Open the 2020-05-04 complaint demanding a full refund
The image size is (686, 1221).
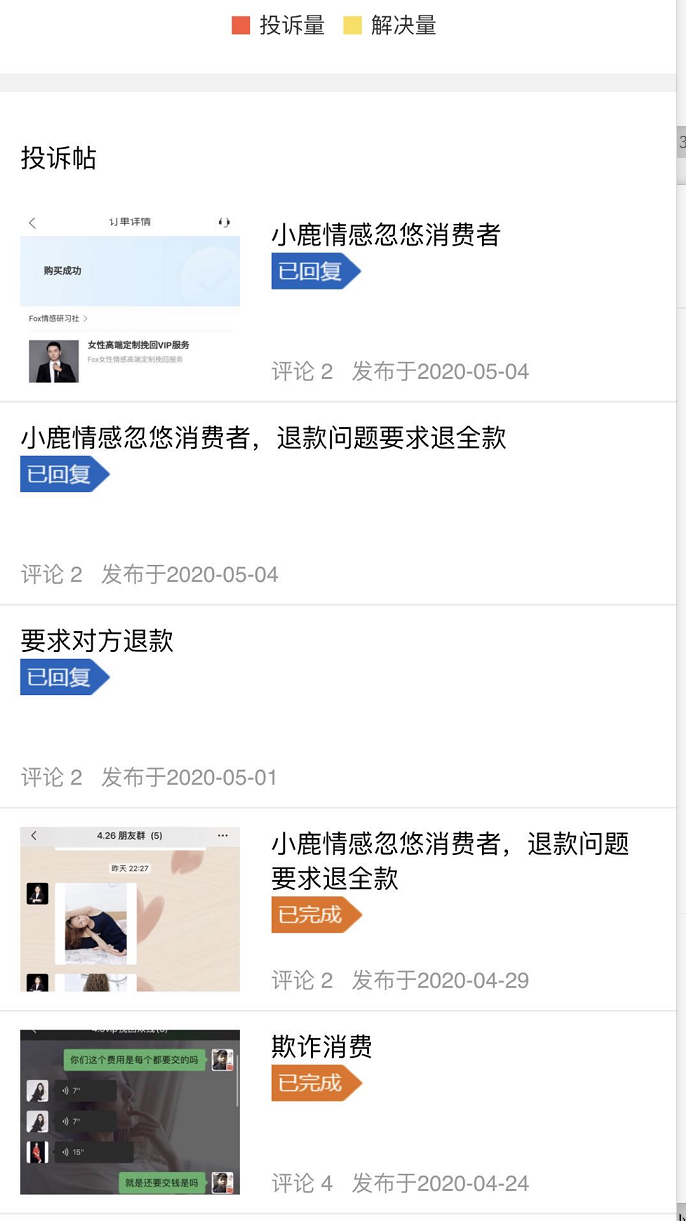click(263, 438)
